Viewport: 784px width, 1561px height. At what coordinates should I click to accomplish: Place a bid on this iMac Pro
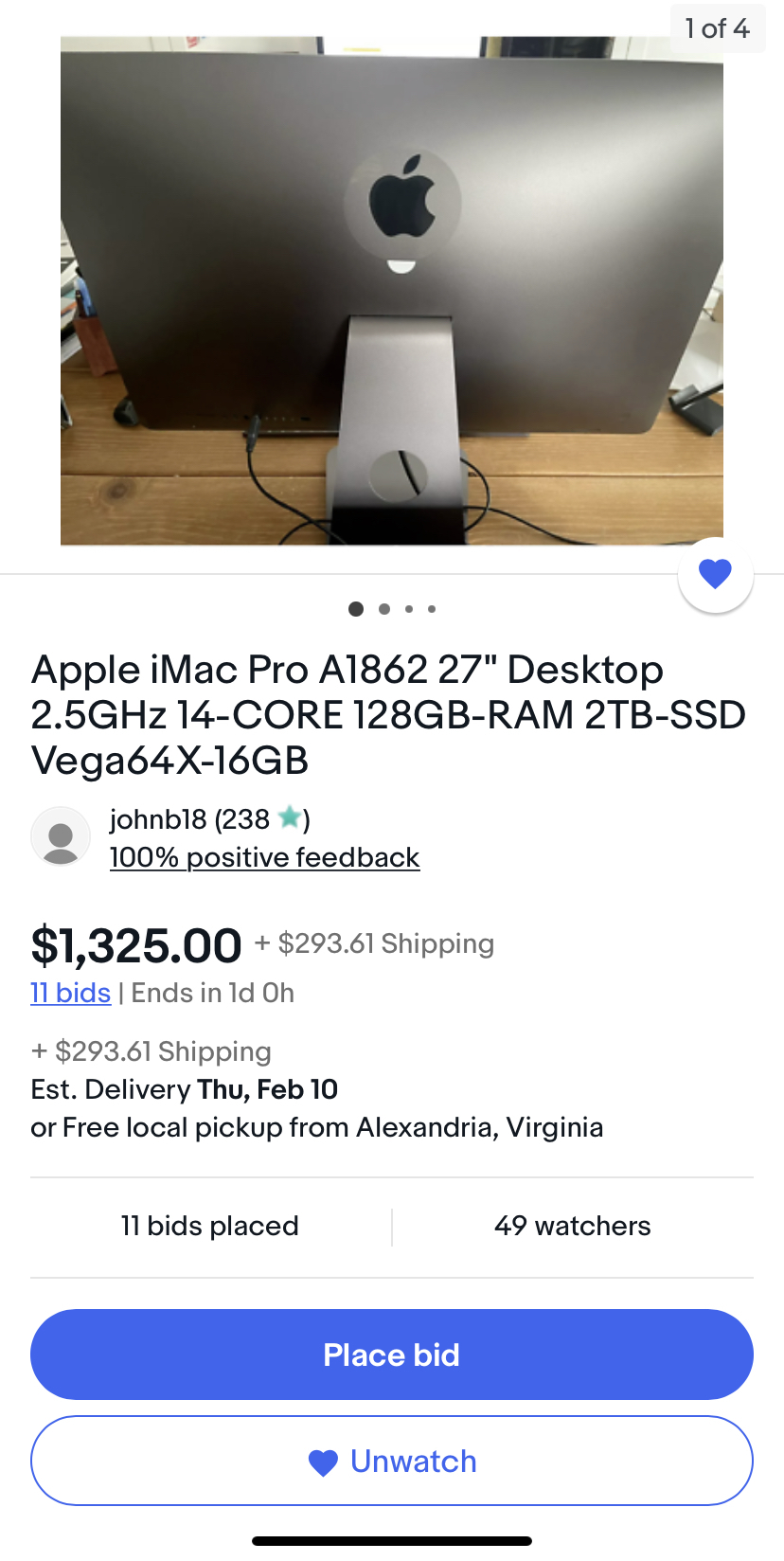coord(392,1355)
